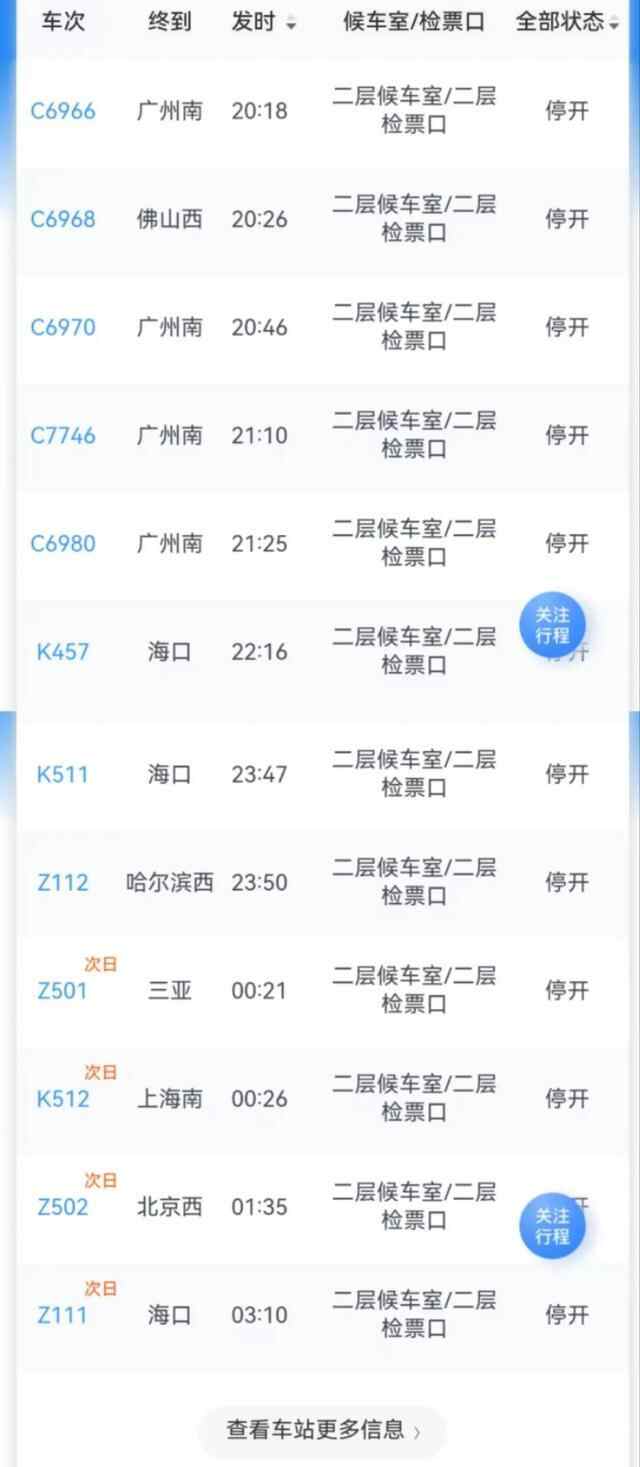Open train C7746 departing 21:10
The image size is (640, 1467).
click(x=63, y=435)
